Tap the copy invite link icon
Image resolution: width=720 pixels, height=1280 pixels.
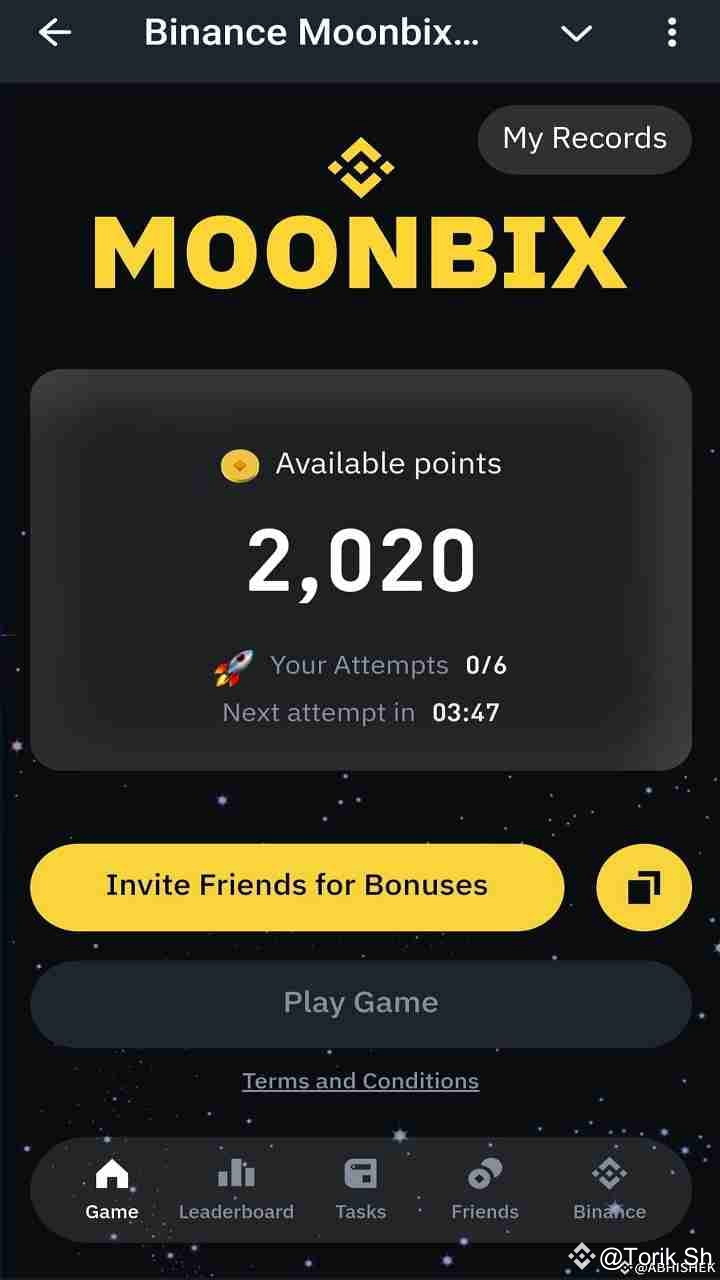click(x=644, y=887)
